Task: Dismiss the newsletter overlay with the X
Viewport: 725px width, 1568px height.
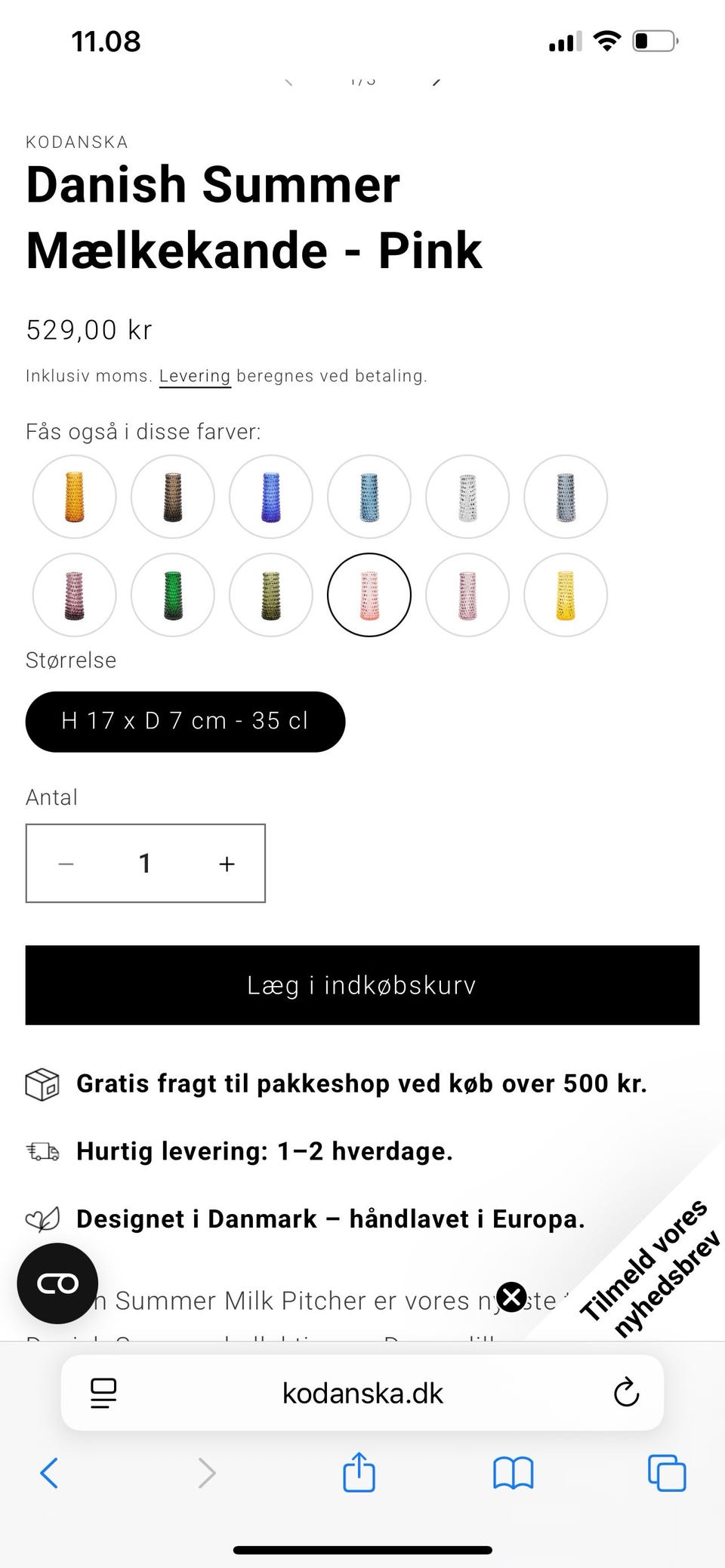Action: [x=512, y=1298]
